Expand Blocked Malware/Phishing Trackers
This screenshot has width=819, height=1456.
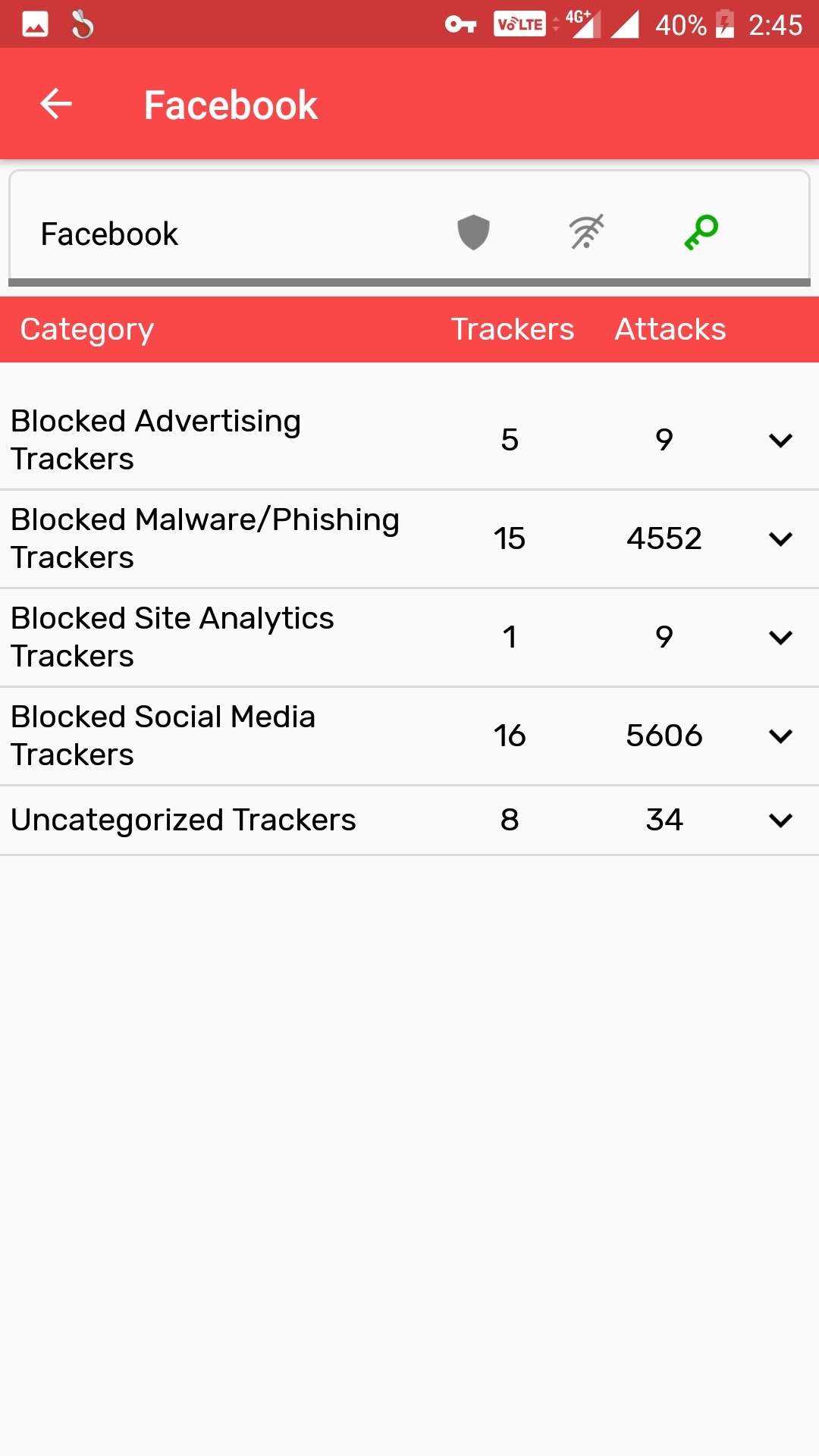click(780, 539)
